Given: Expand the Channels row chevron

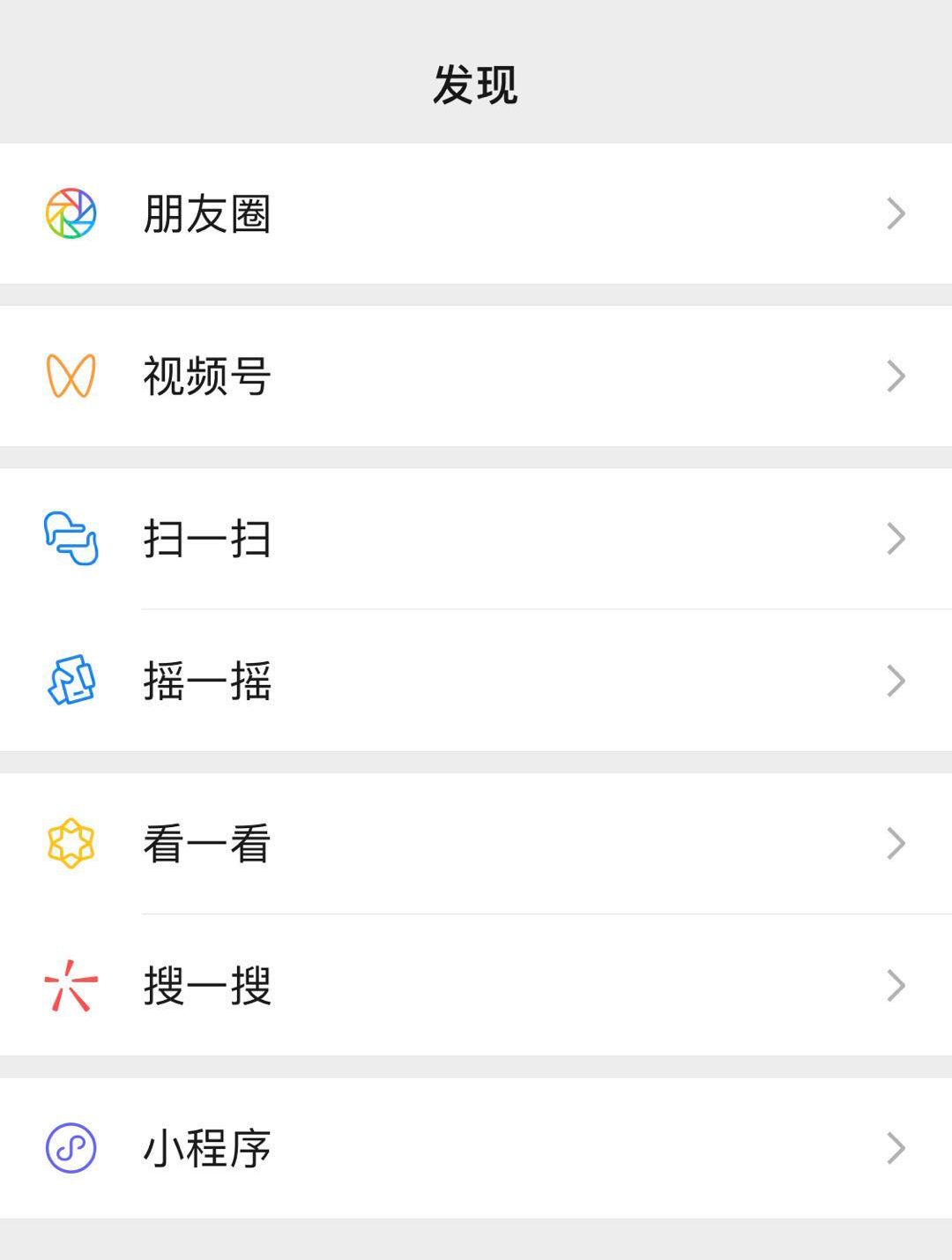Looking at the screenshot, I should [894, 375].
